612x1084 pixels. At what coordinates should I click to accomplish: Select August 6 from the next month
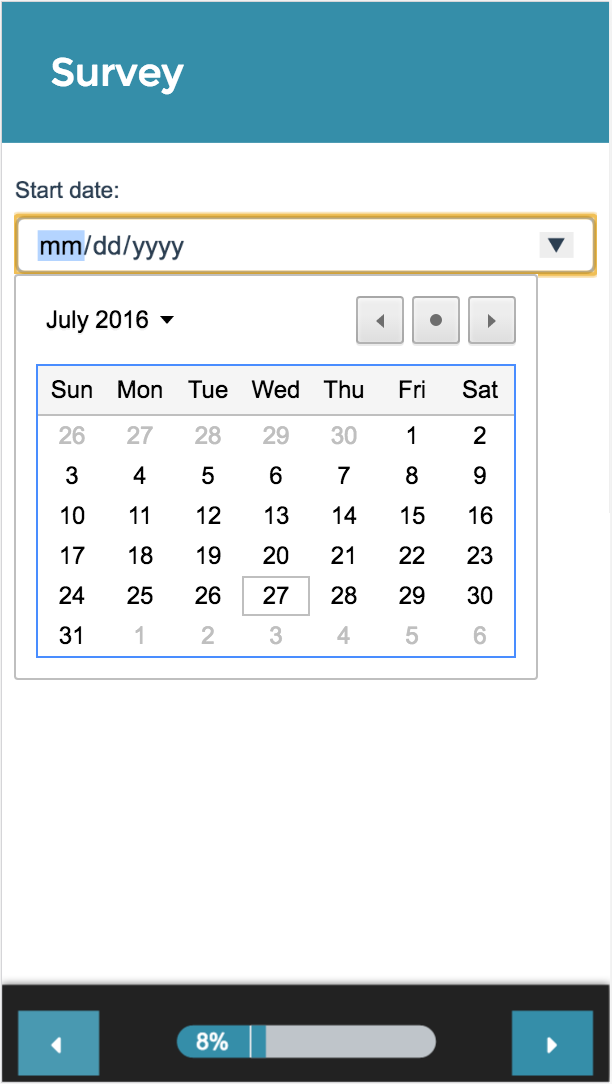[x=480, y=636]
